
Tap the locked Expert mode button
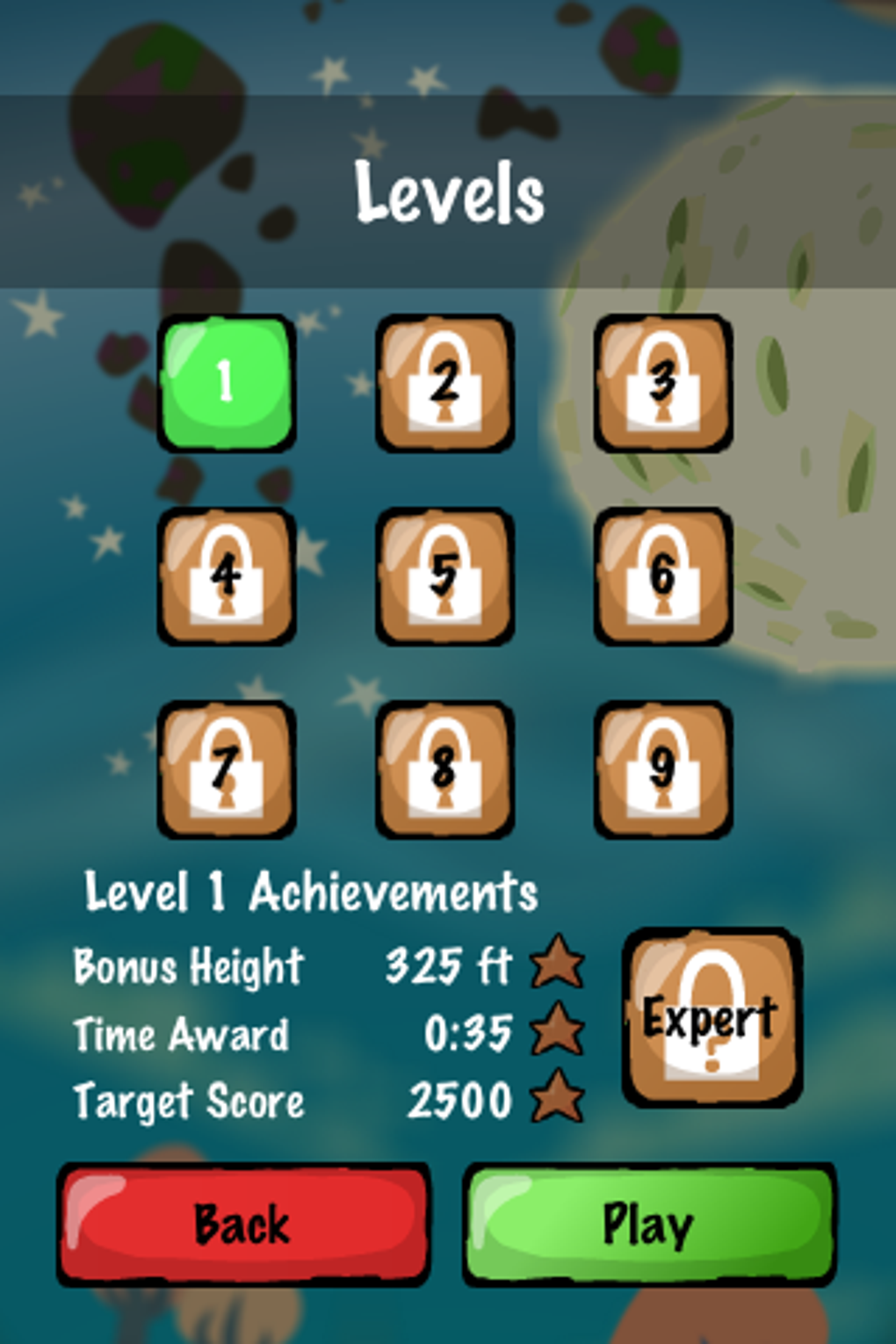(x=712, y=1017)
